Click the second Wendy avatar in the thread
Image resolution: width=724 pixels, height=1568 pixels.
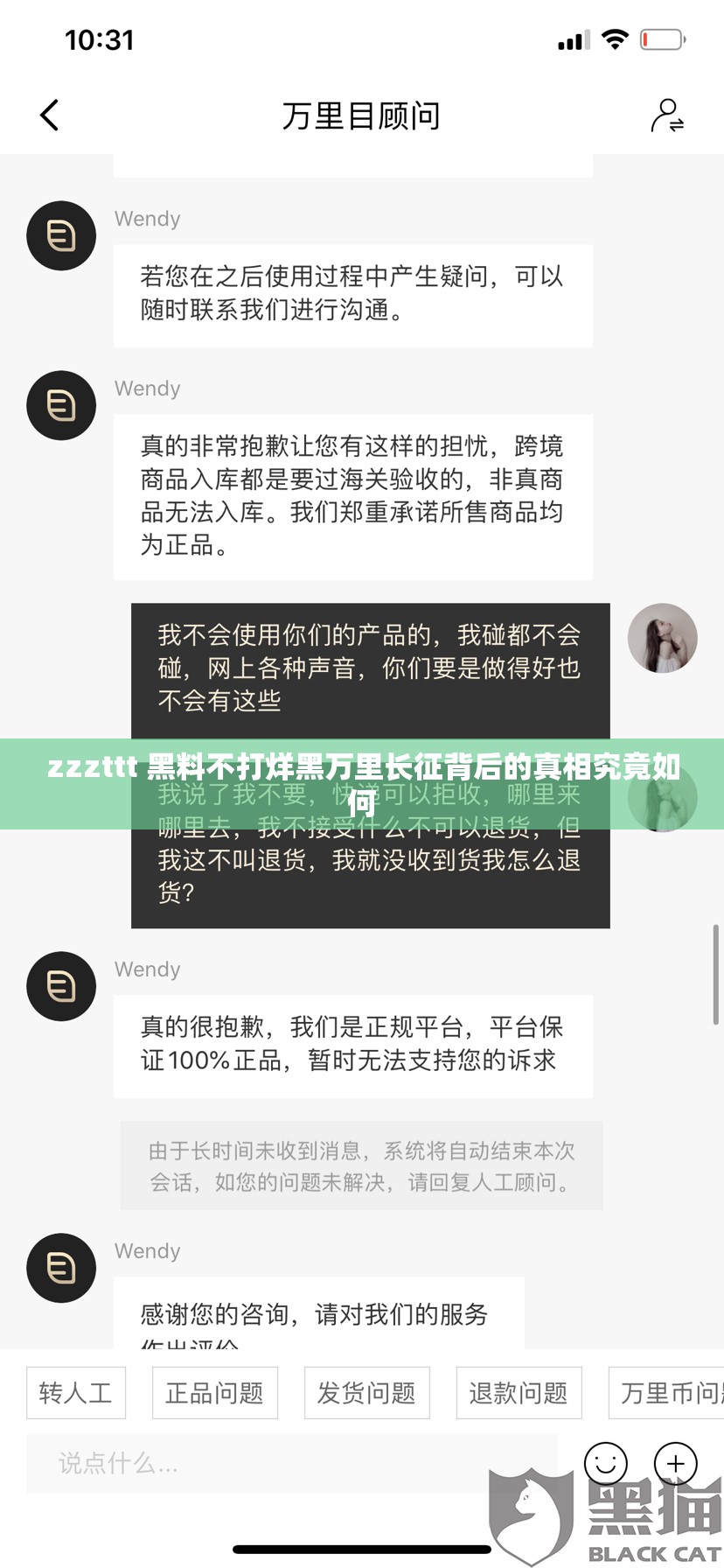point(60,404)
